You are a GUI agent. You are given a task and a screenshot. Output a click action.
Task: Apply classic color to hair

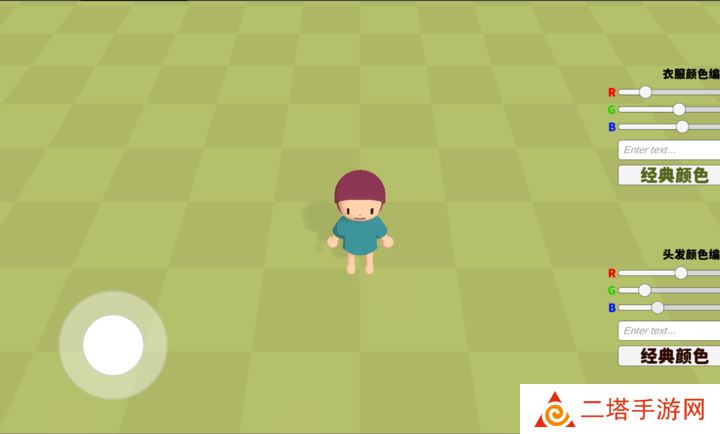tap(669, 356)
